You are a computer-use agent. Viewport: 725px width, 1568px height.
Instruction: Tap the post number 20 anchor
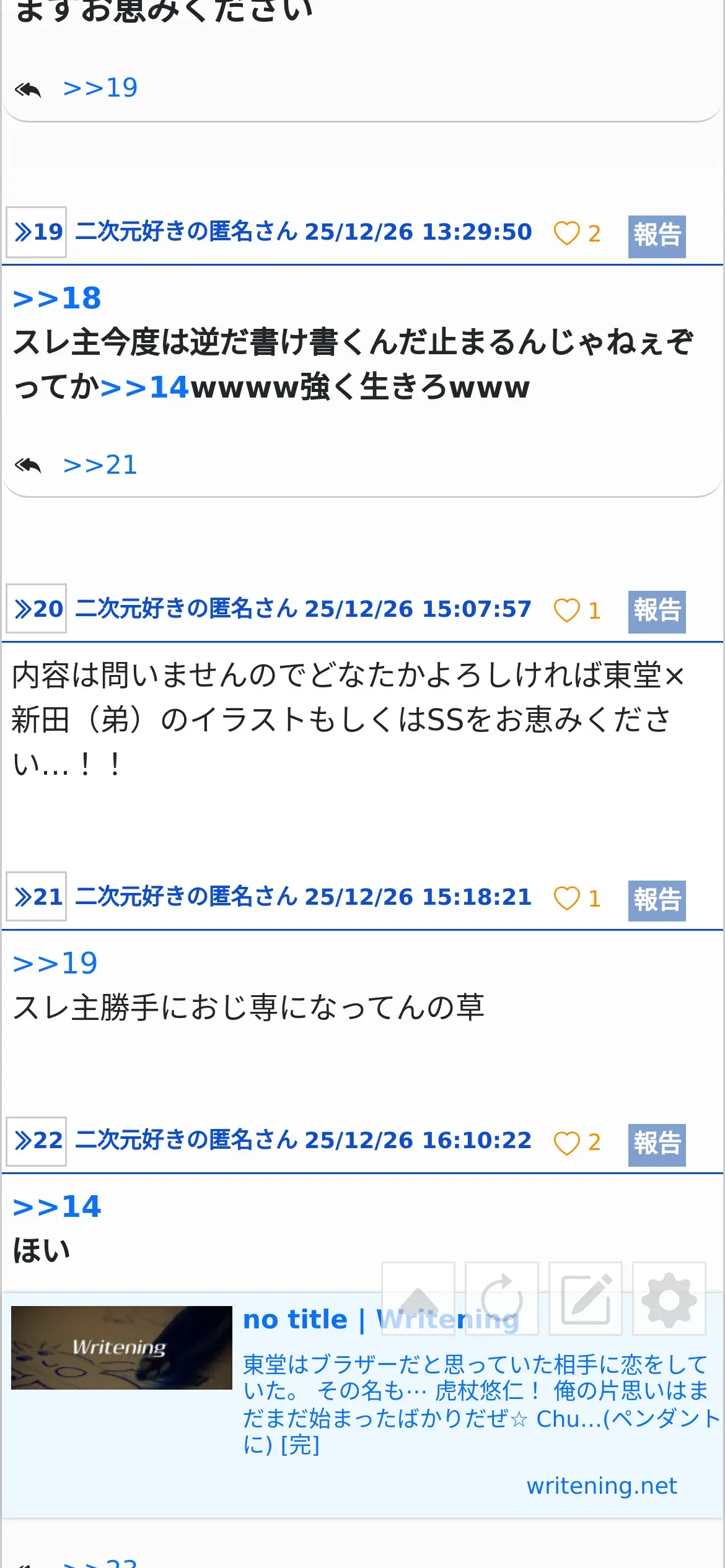click(x=37, y=609)
